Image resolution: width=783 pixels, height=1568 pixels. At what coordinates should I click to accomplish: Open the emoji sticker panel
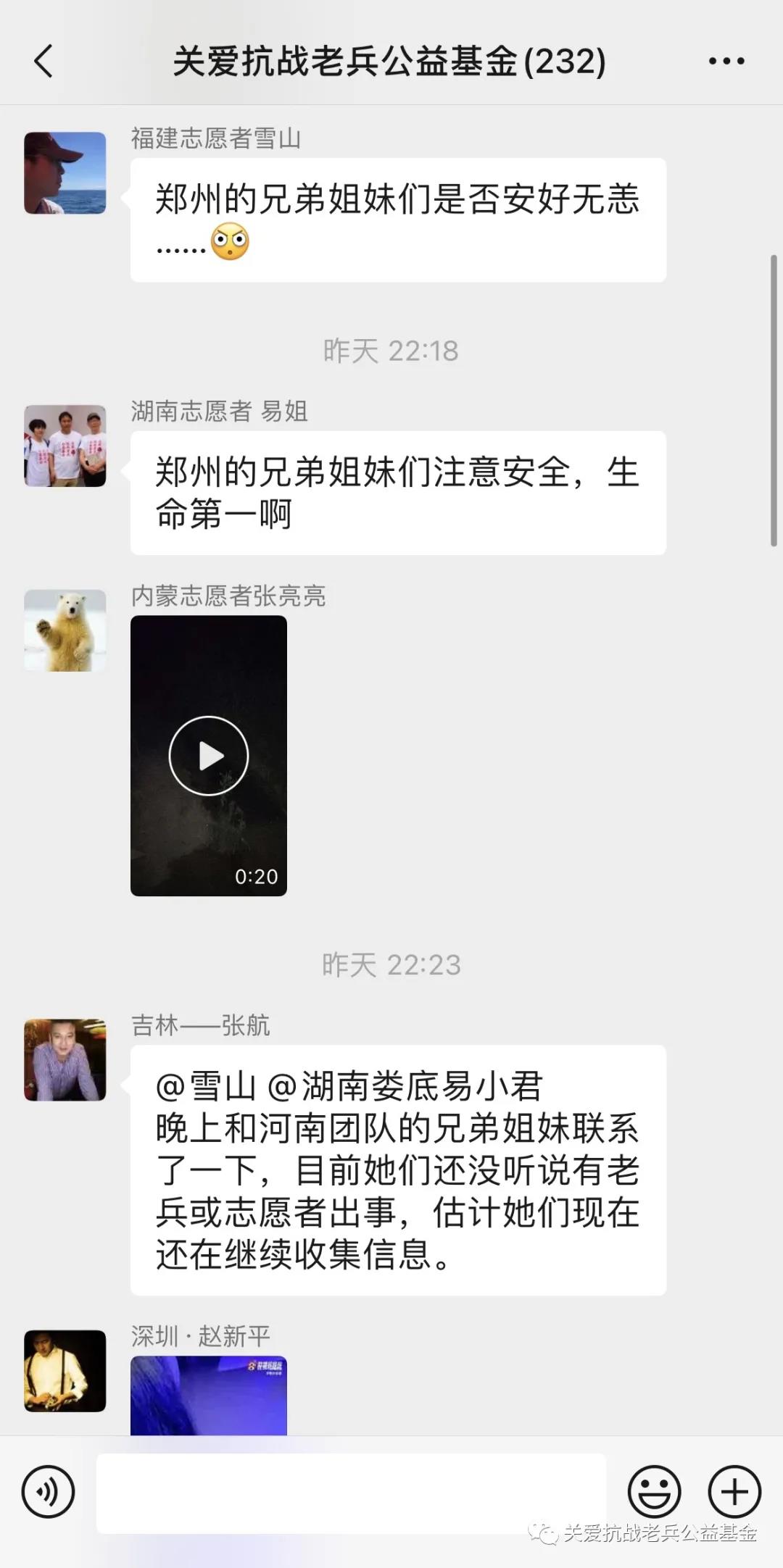click(654, 1492)
